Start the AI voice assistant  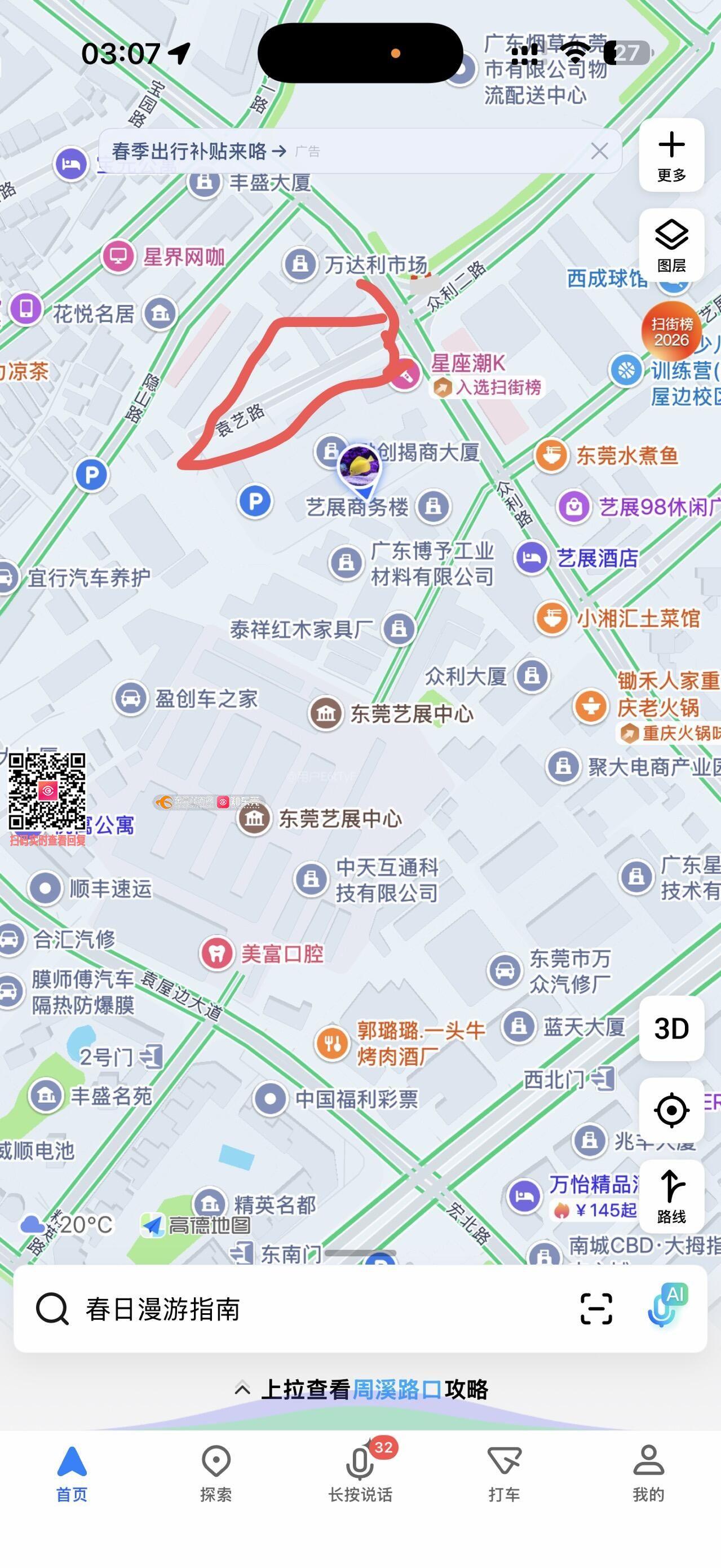tap(666, 1308)
